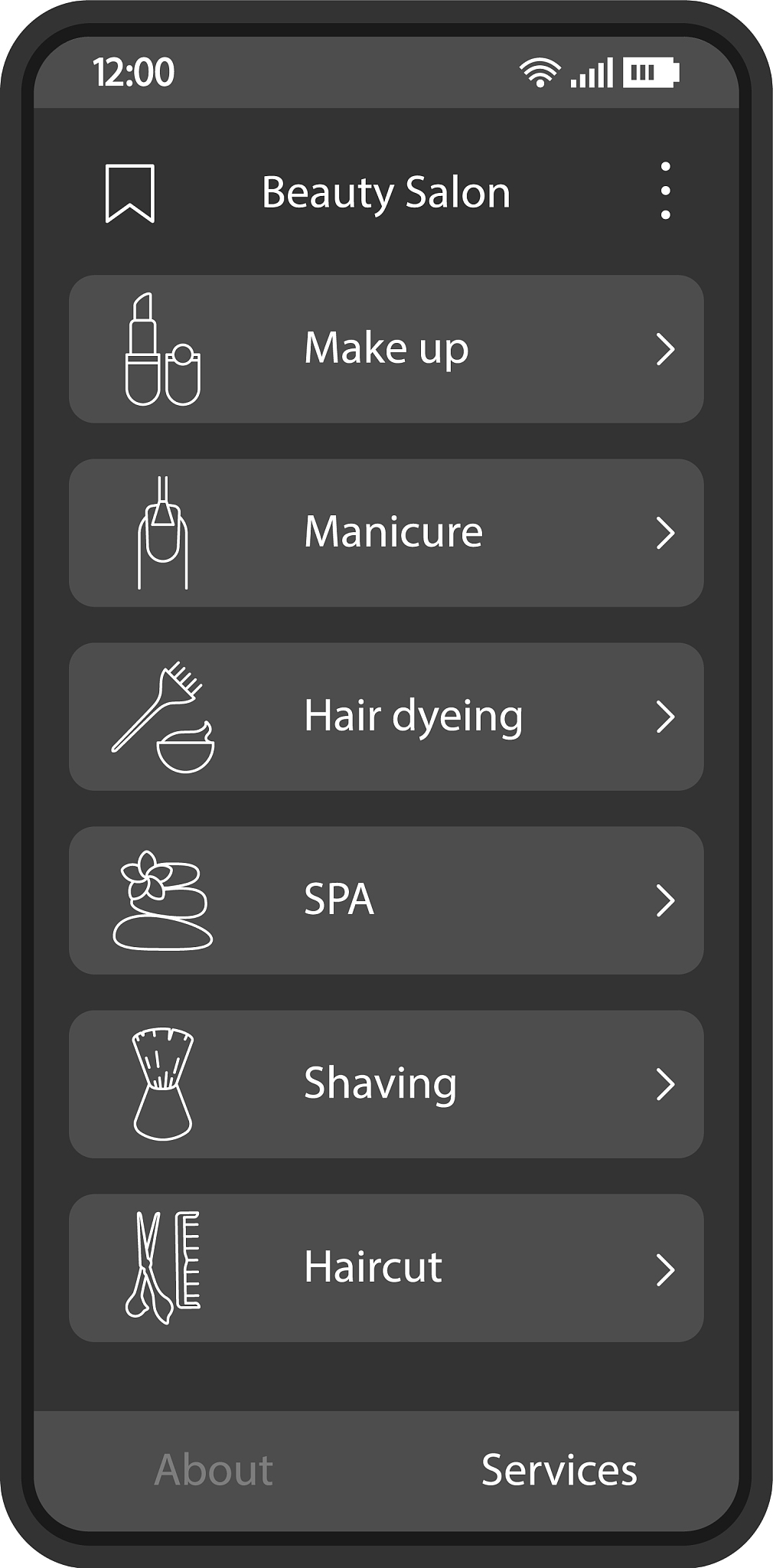Select the Haircut row

[386, 1268]
